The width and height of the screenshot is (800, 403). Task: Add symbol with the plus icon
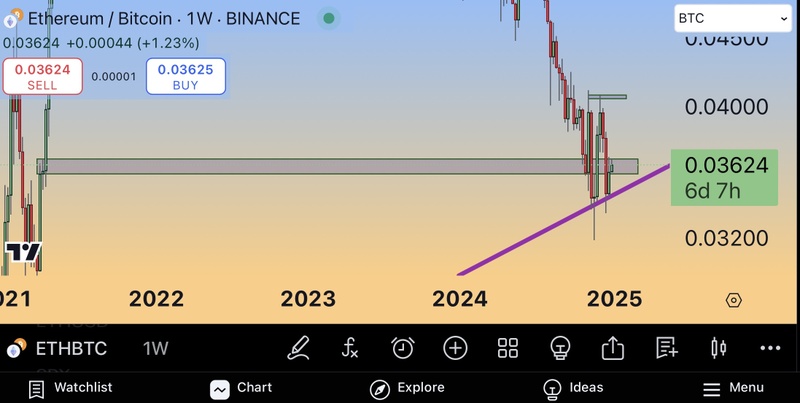(456, 348)
